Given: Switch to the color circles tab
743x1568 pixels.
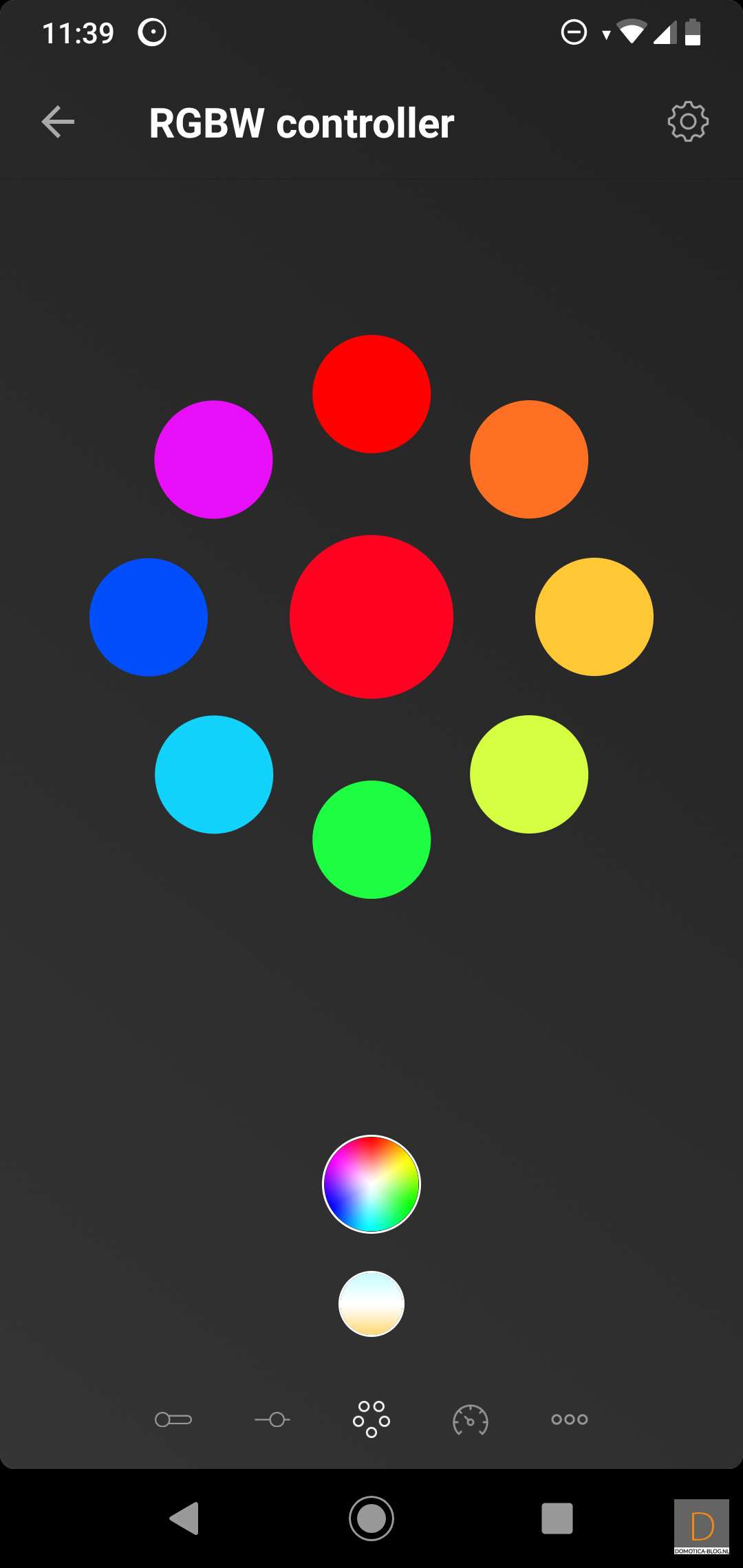Looking at the screenshot, I should click(x=371, y=1419).
